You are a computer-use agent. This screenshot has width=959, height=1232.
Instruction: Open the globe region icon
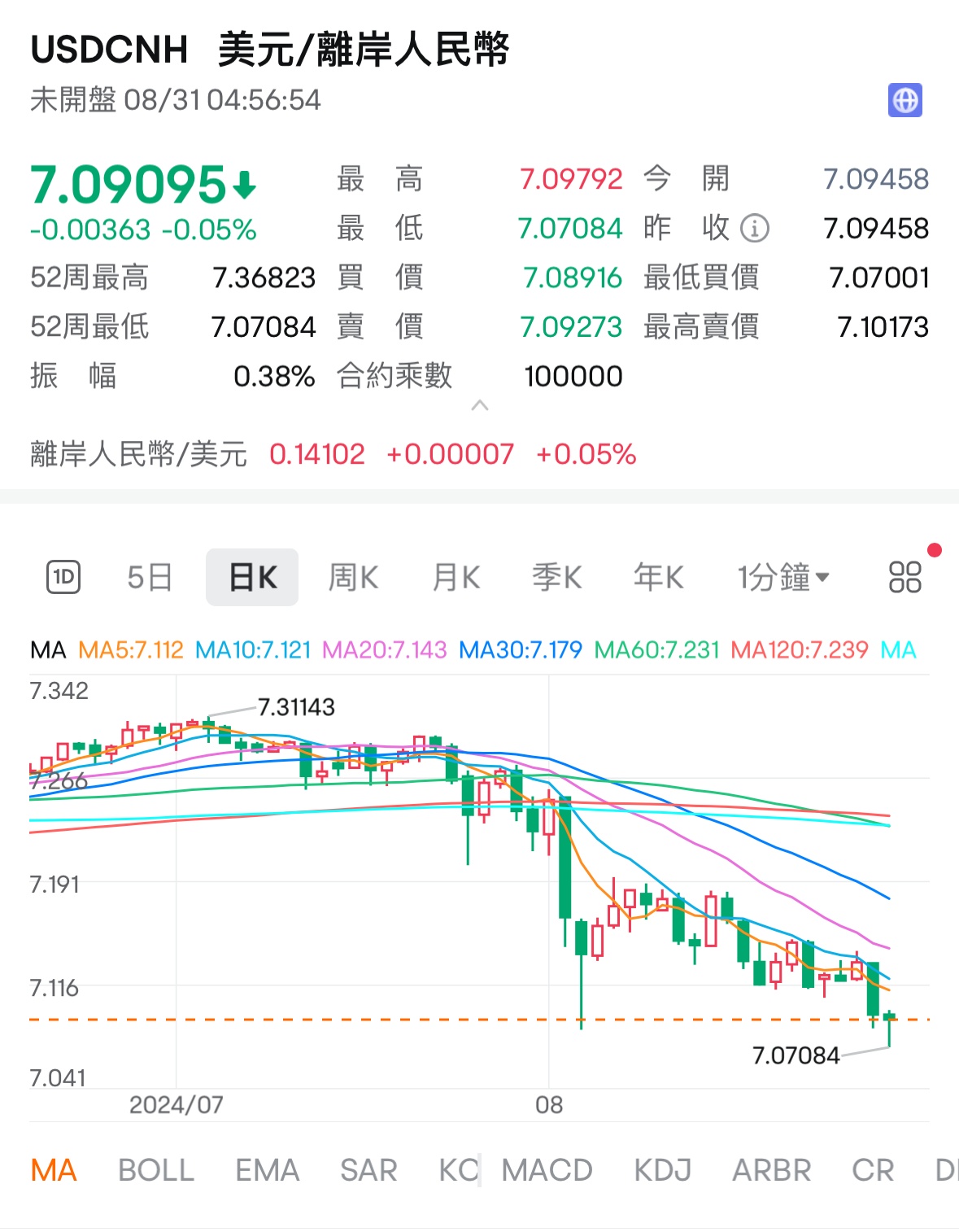coord(905,101)
